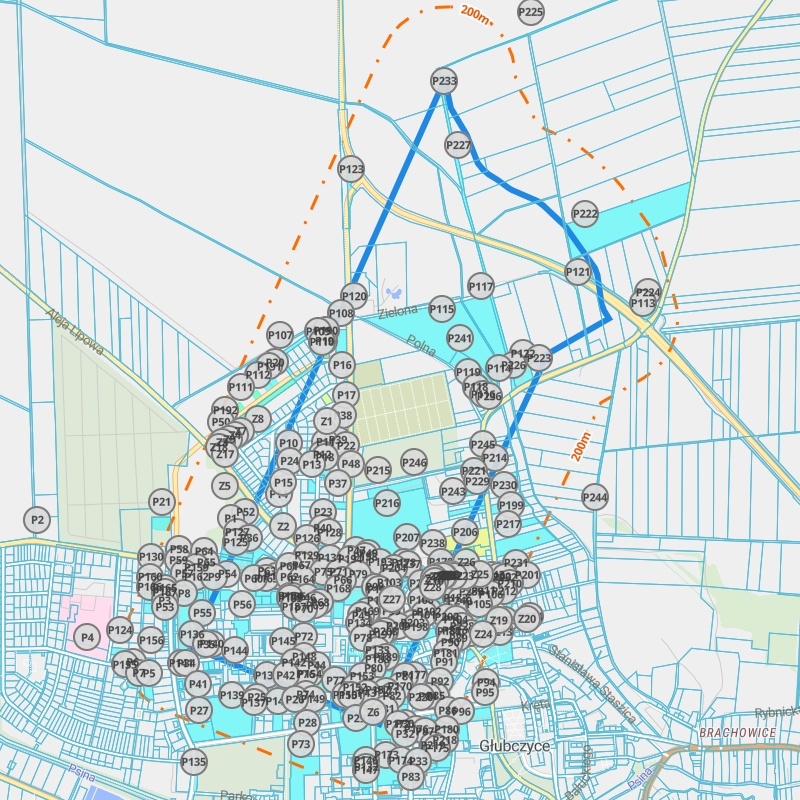Open marker Z5
This screenshot has height=800, width=800.
pyautogui.click(x=224, y=486)
